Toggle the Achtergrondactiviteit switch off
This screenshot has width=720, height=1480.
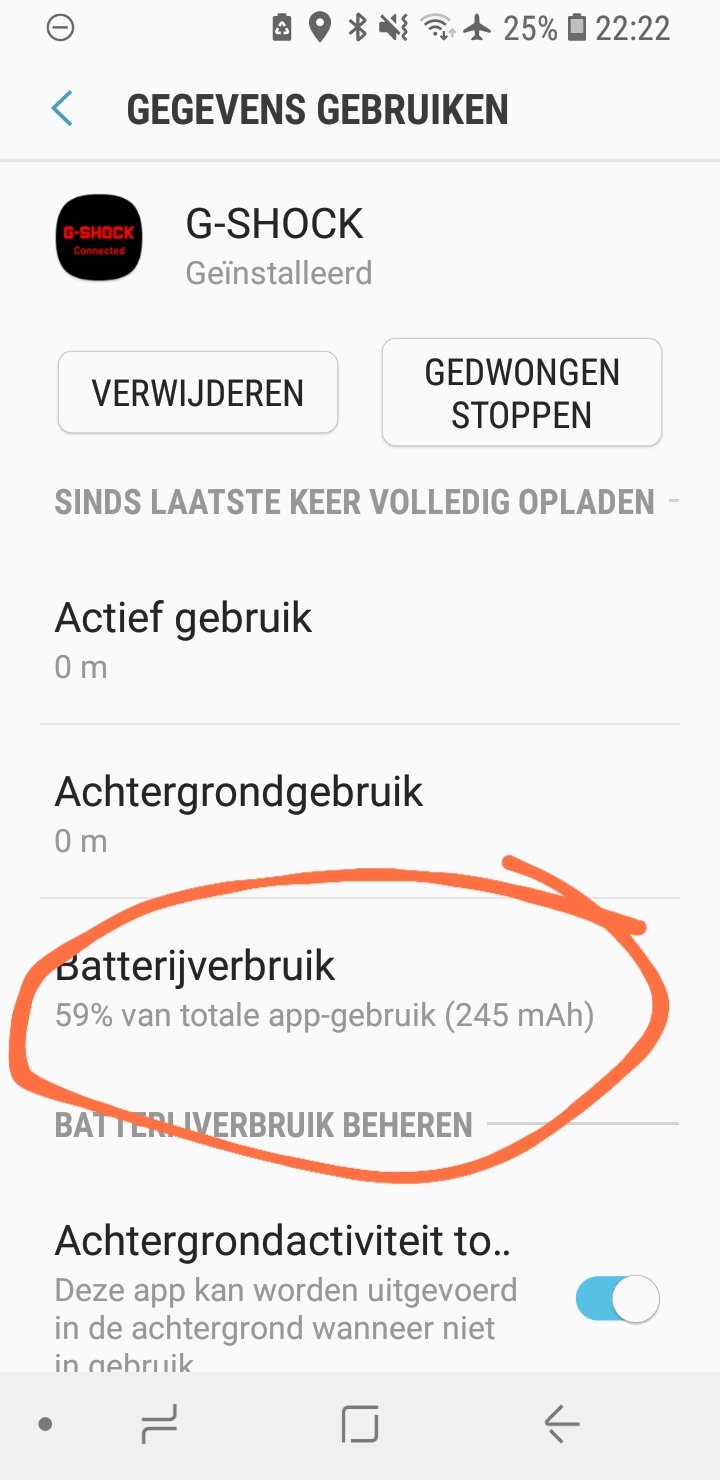pos(617,1300)
